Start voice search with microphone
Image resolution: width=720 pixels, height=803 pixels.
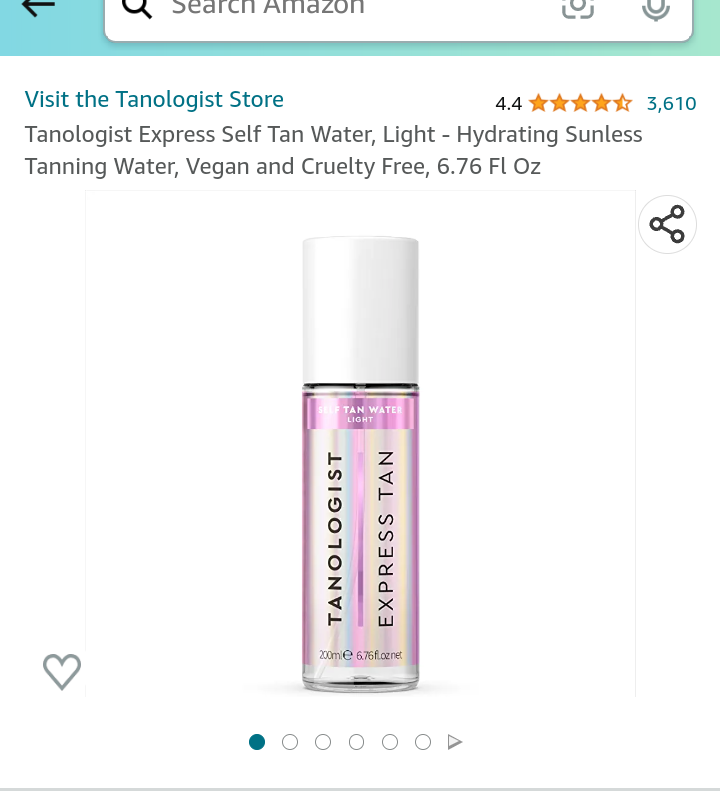pos(655,8)
